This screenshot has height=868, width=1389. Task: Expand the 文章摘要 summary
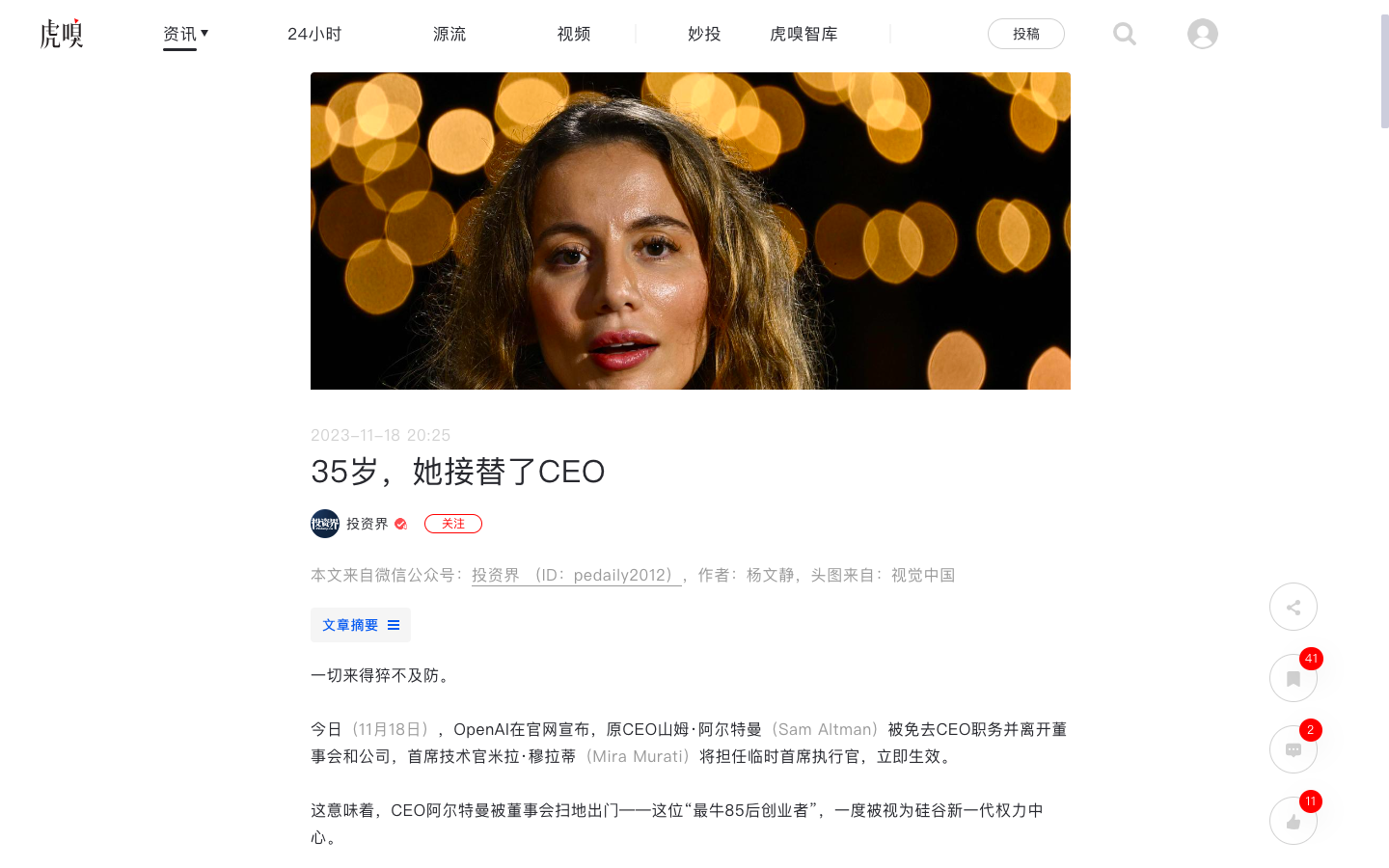point(360,625)
